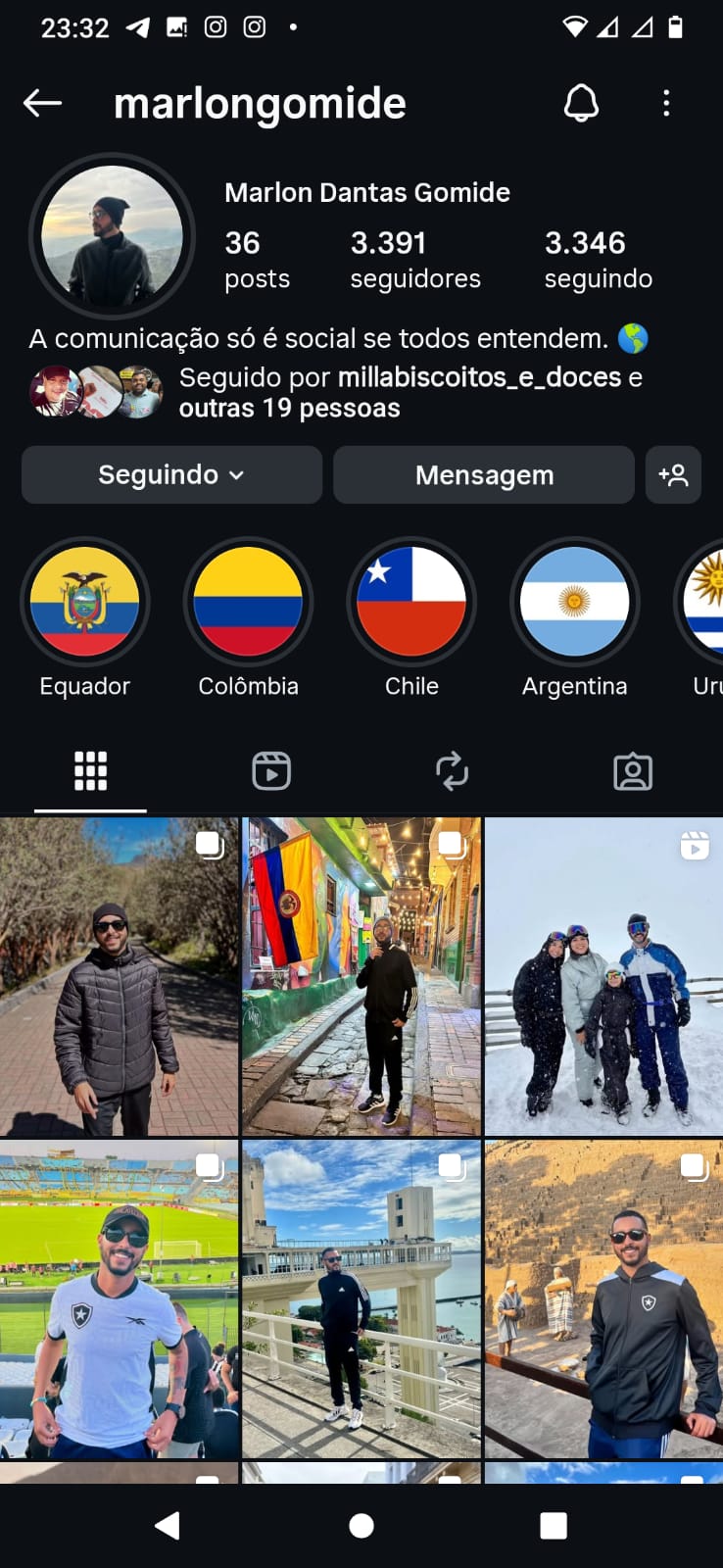Screen dimensions: 723x1568
Task: Open the notifications bell for marlongomide
Action: coord(581,103)
